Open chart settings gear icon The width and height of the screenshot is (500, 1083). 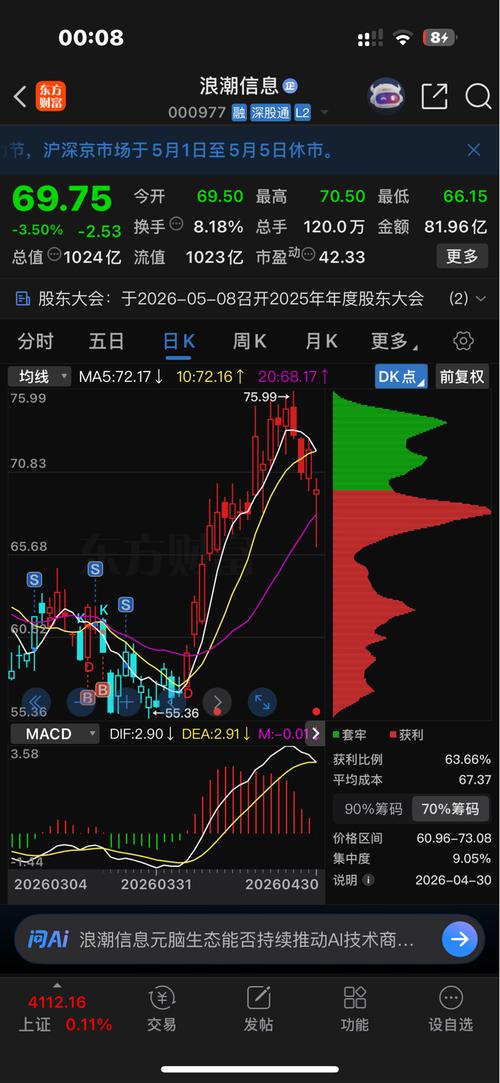coord(463,341)
